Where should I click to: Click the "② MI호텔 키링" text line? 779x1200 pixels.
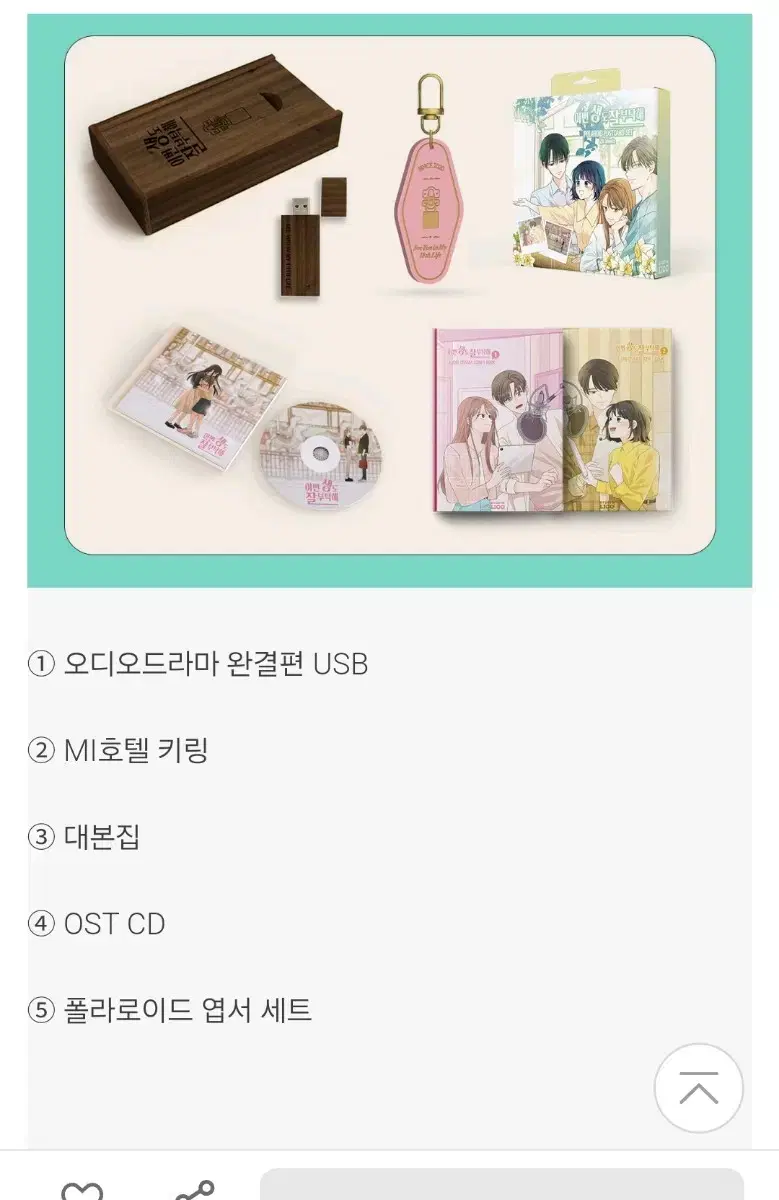click(135, 750)
